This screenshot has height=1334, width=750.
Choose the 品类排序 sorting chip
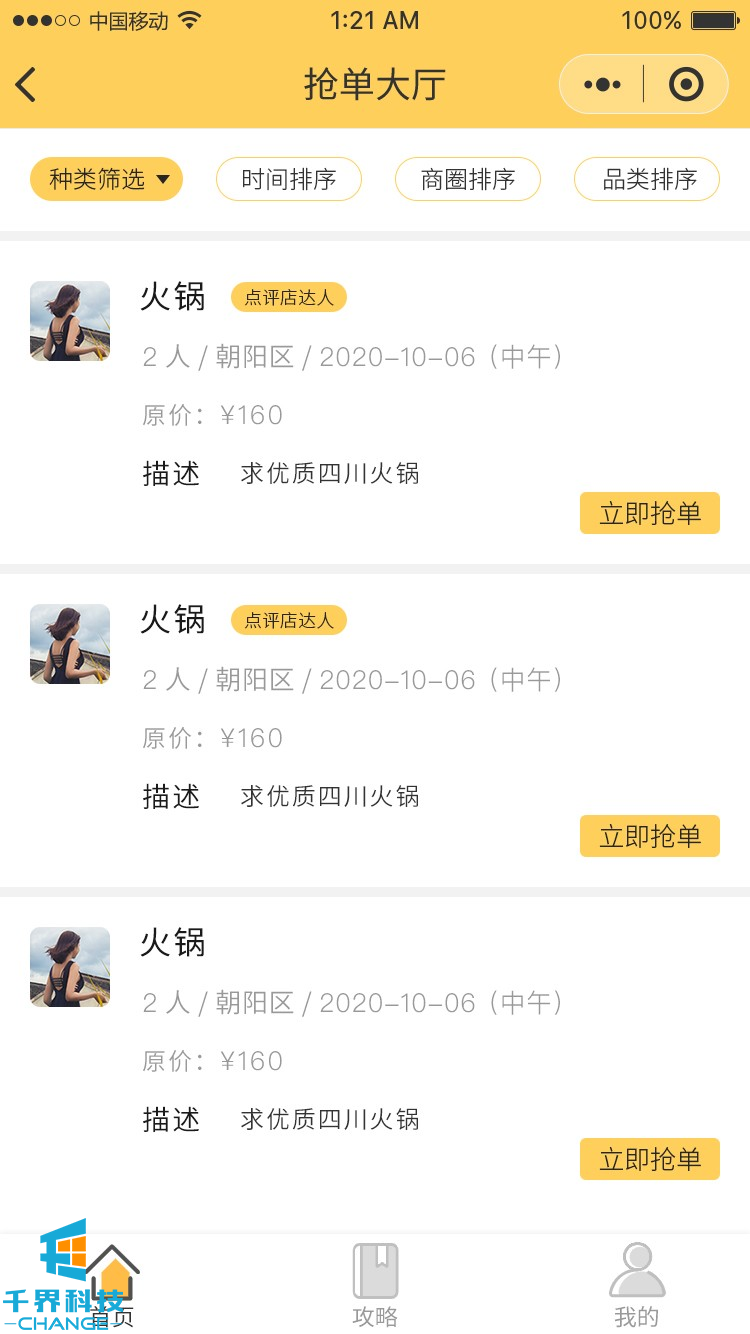tap(647, 180)
